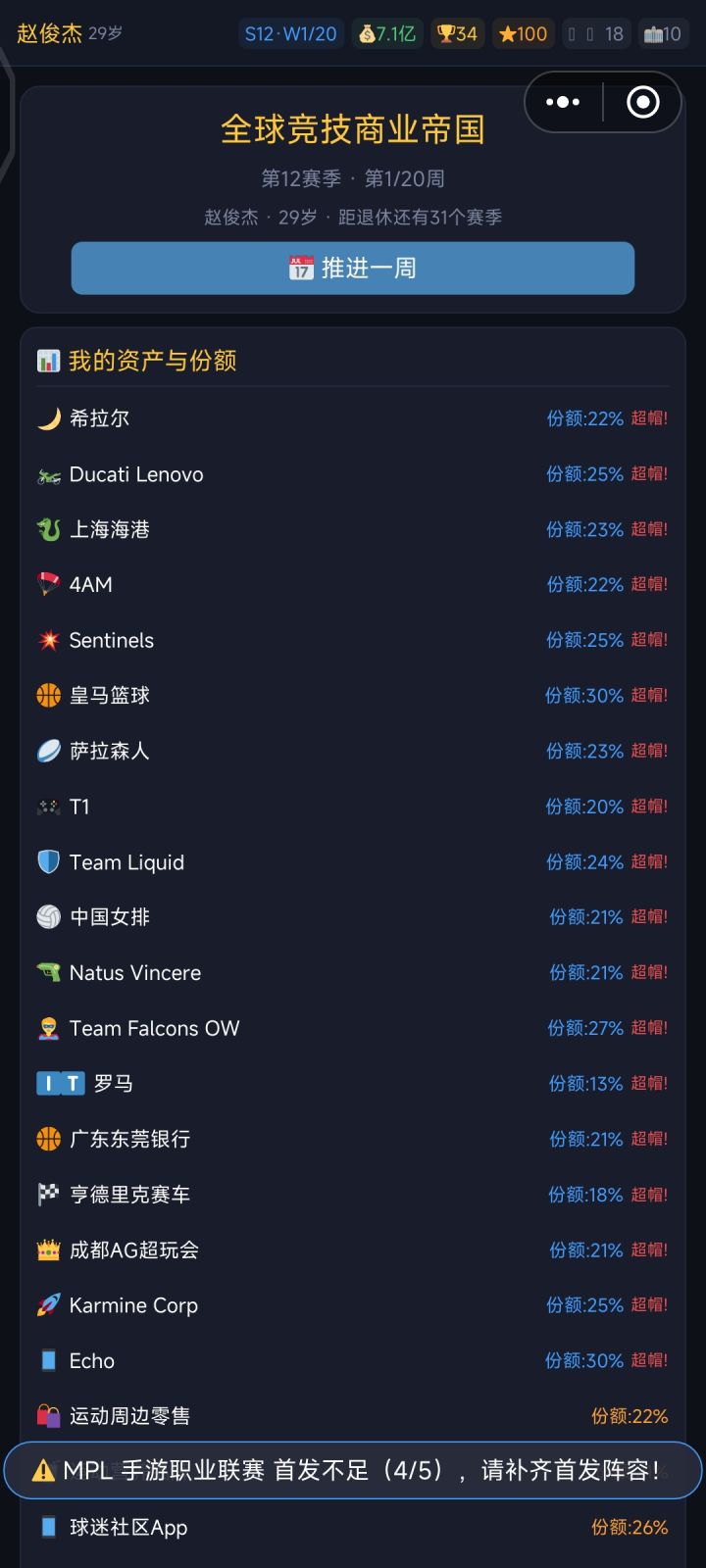The width and height of the screenshot is (706, 1568).
Task: Open the 超帽! link next to 希拉尔
Action: pyautogui.click(x=648, y=418)
